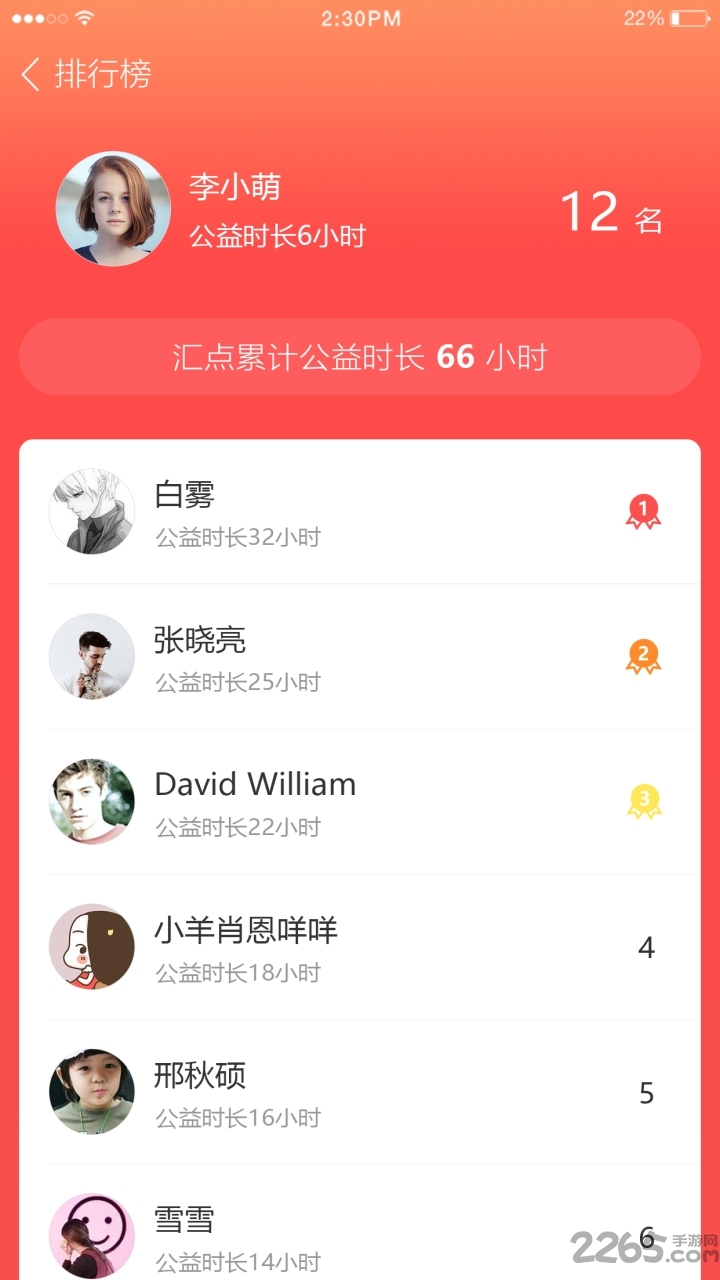Select David William in the leaderboard
Viewport: 720px width, 1280px height.
[360, 802]
